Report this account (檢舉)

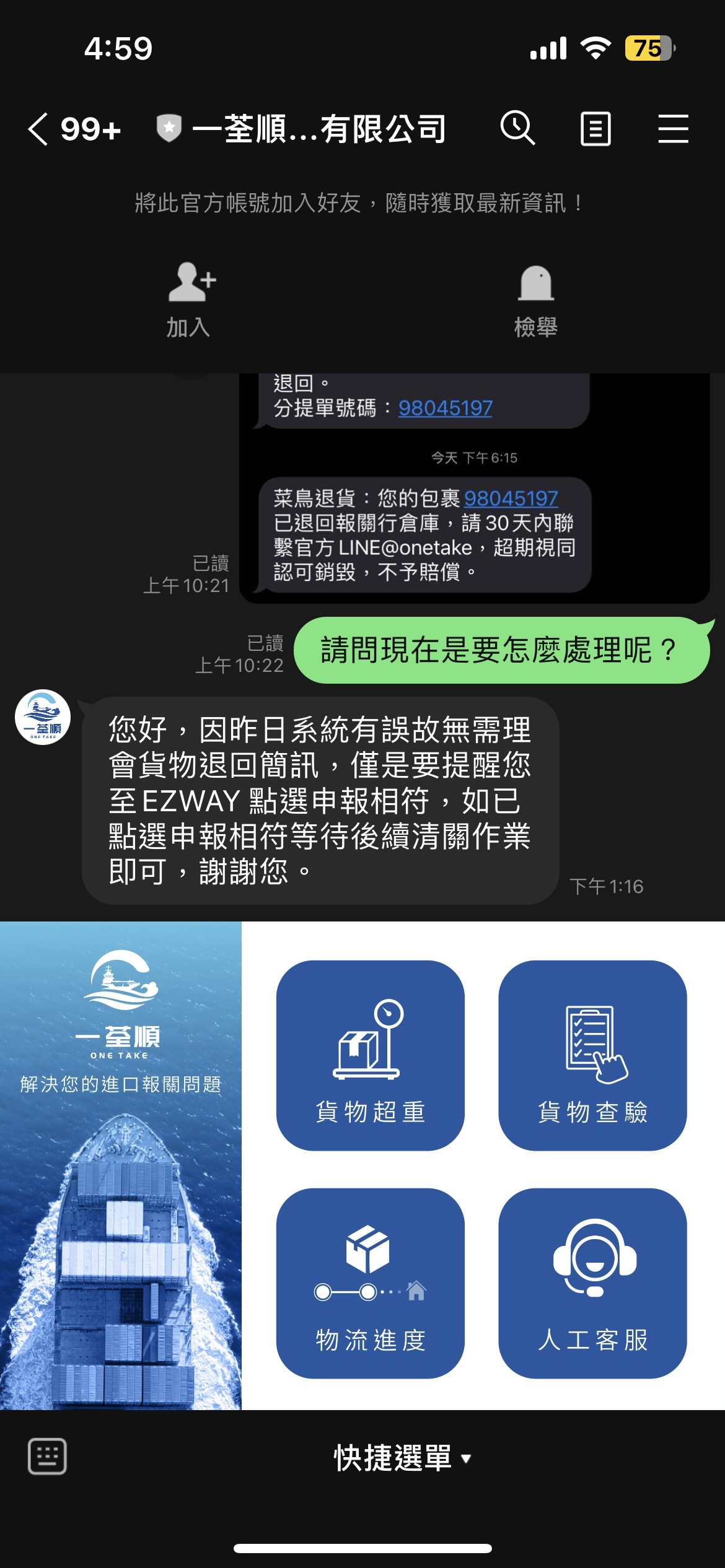(x=535, y=299)
